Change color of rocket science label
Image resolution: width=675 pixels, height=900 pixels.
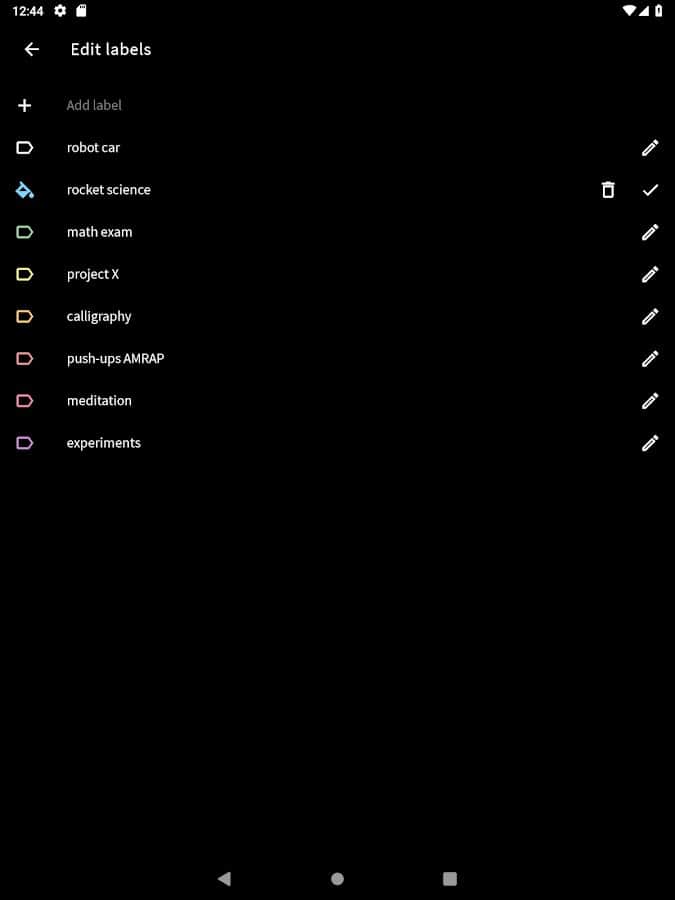pos(25,190)
